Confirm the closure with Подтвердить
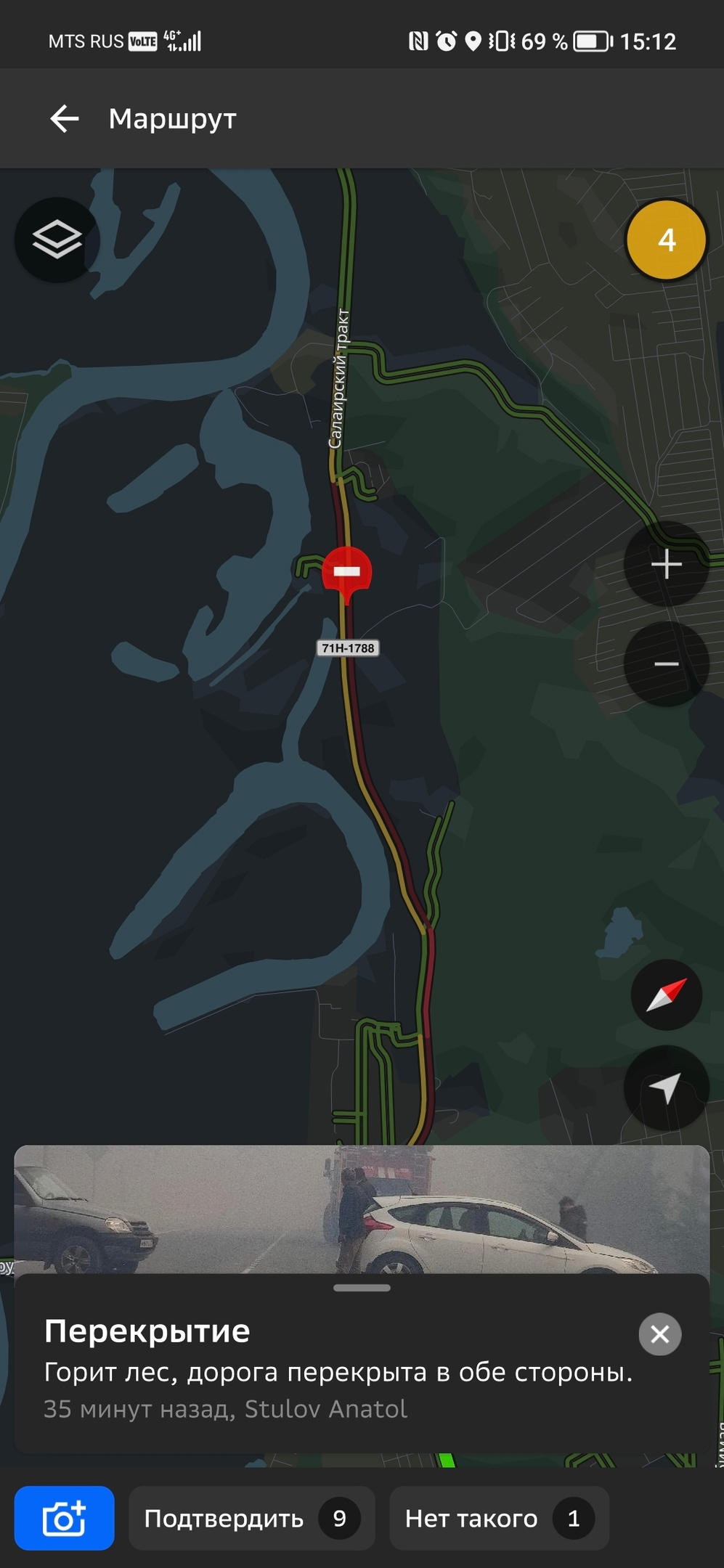This screenshot has height=1568, width=724. [251, 1518]
